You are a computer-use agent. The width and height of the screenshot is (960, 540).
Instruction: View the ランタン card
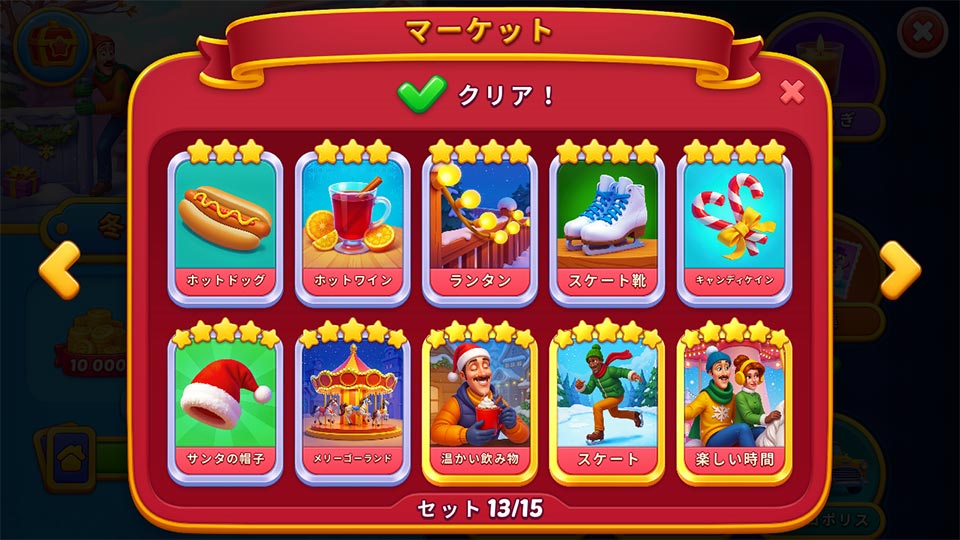coord(480,225)
